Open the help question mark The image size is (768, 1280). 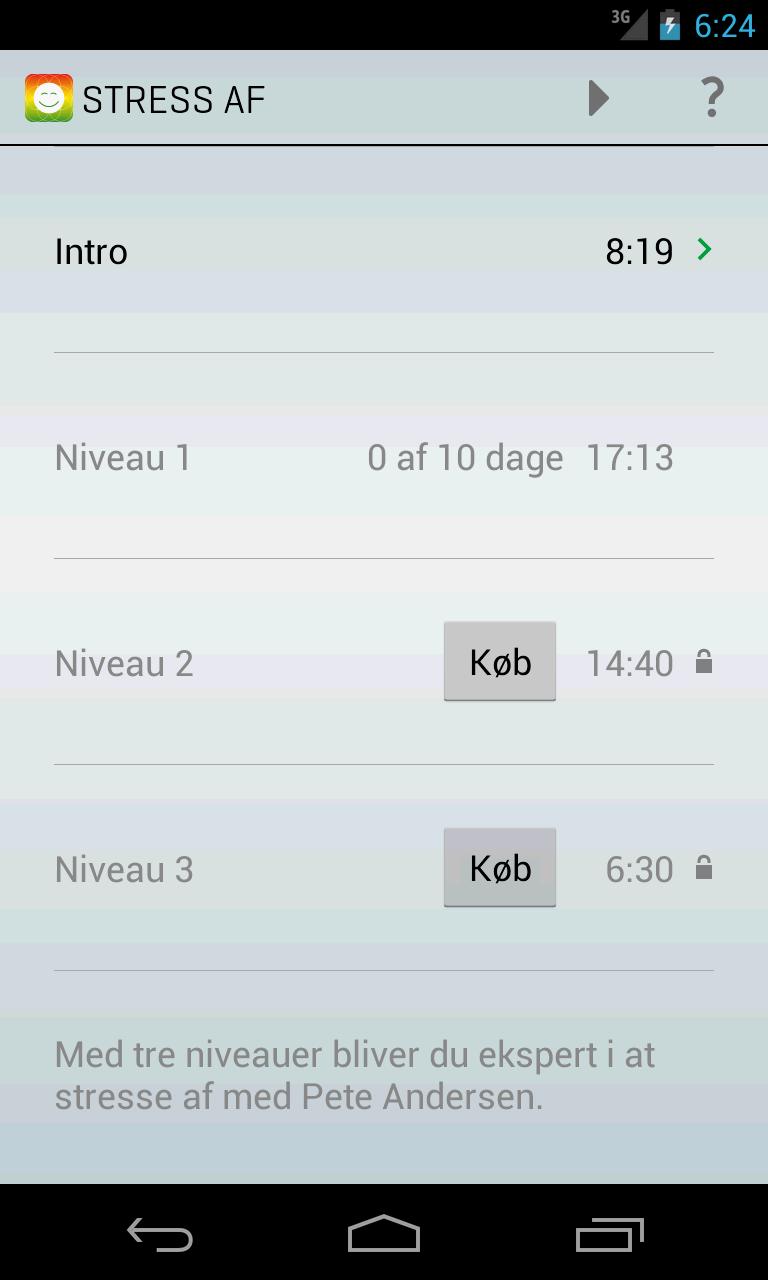[x=712, y=98]
